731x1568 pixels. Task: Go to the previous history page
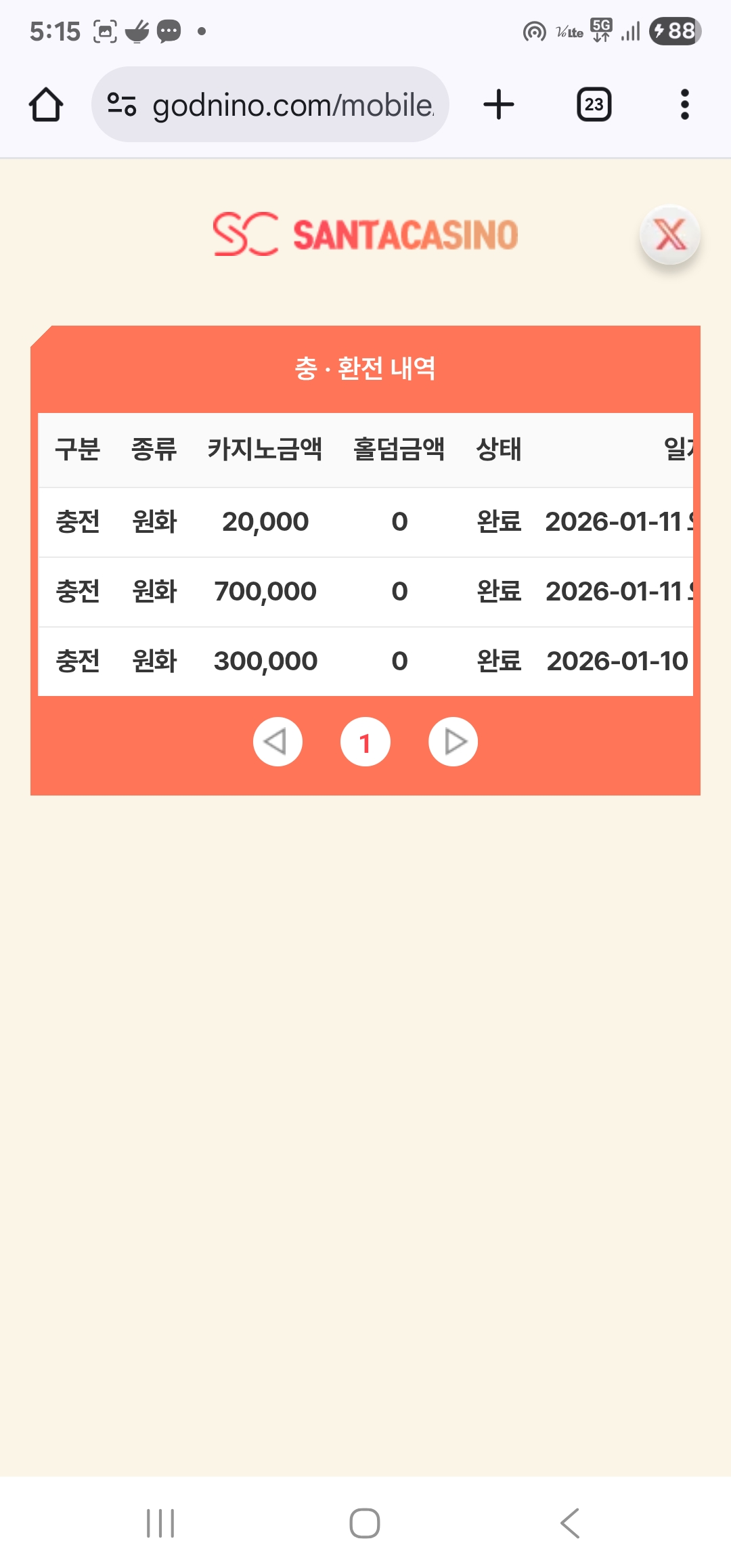[278, 742]
